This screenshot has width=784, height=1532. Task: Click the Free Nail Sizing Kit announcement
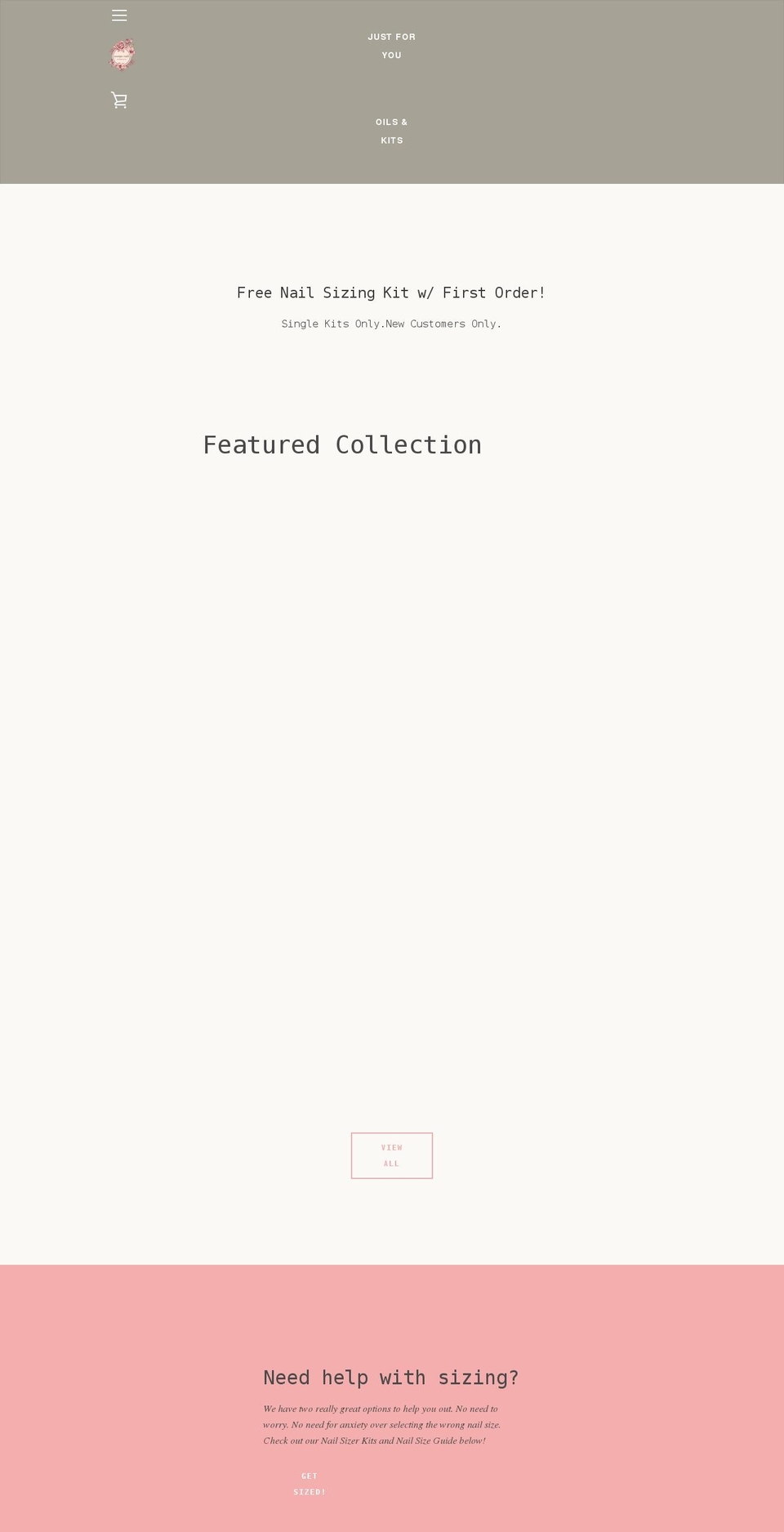pos(391,293)
